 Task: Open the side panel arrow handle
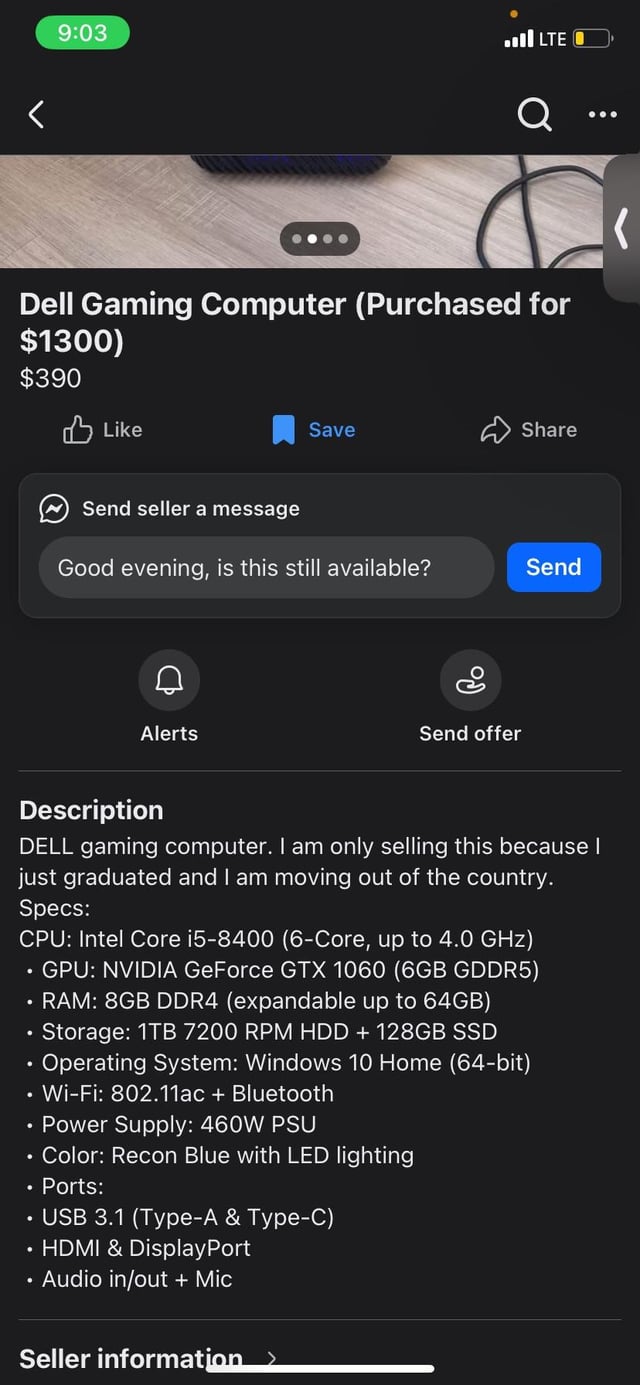622,228
